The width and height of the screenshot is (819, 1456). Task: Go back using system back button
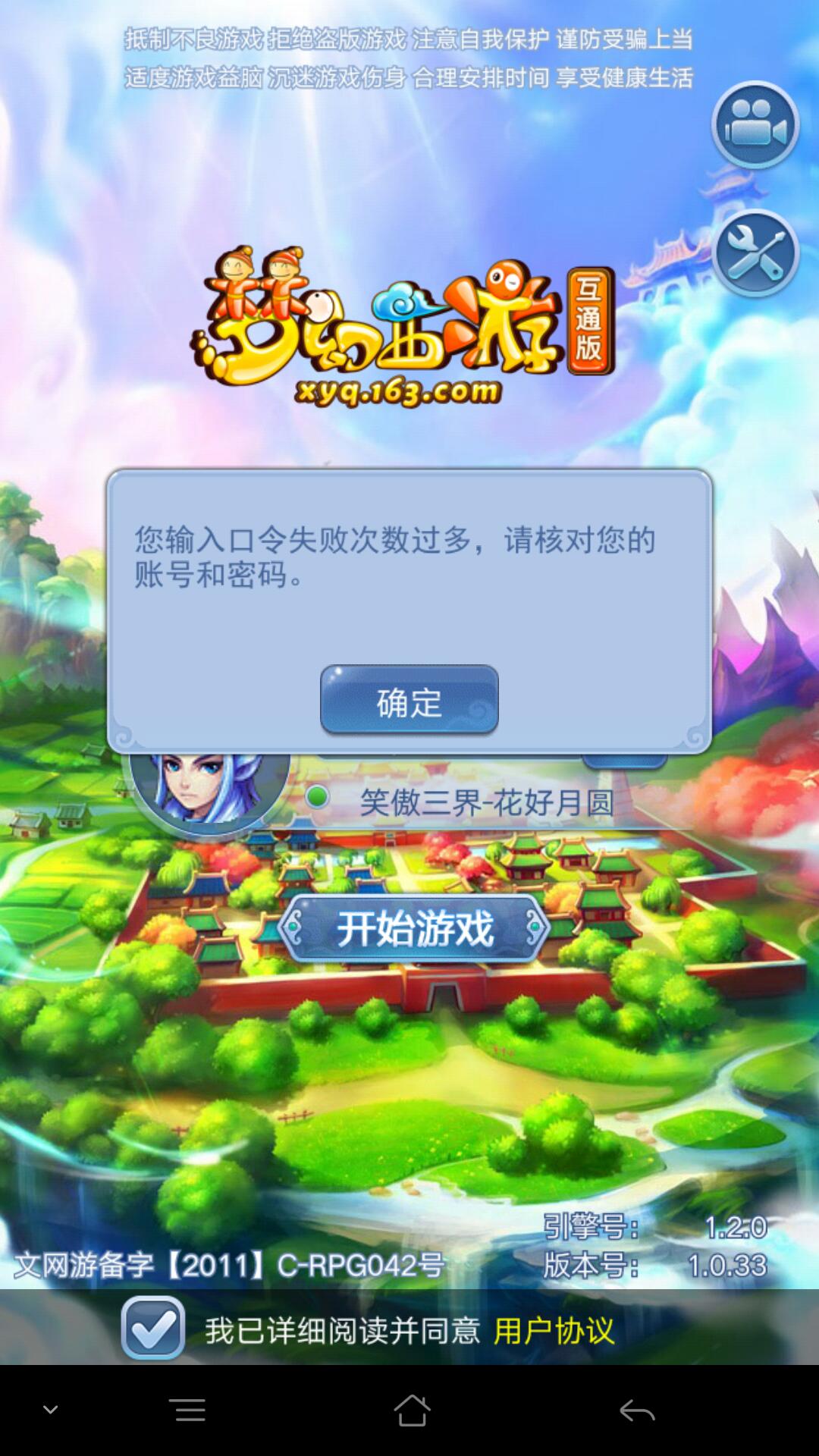pos(637,1410)
